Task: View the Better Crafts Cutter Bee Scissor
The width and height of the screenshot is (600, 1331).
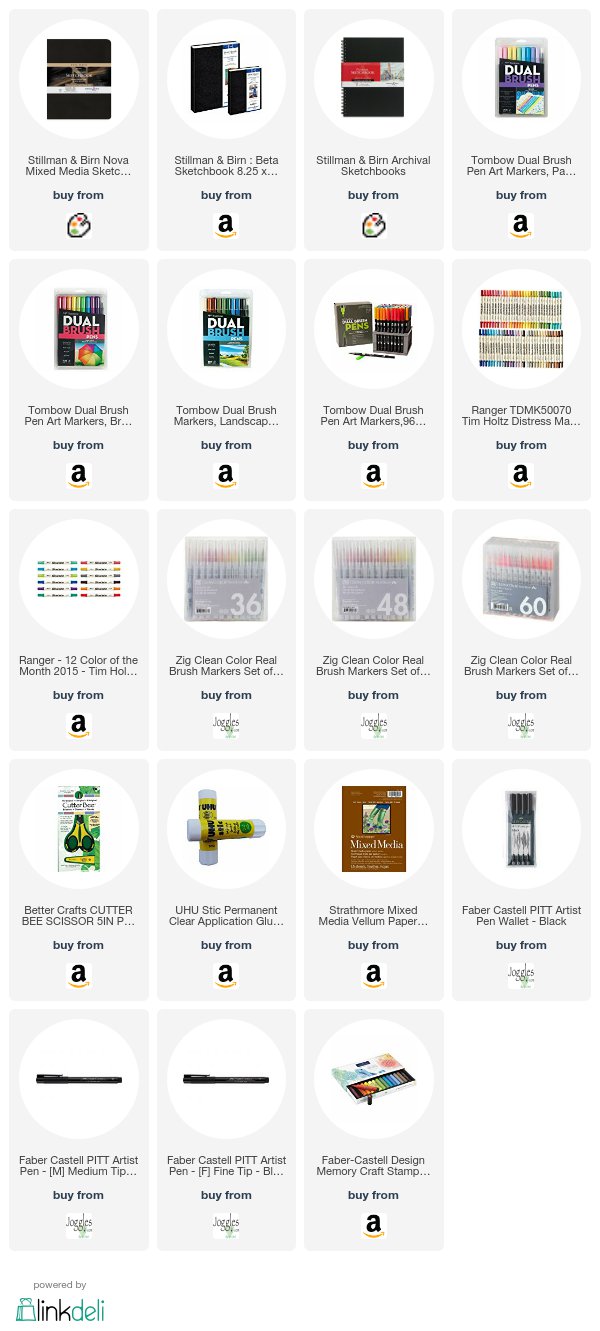Action: point(79,880)
